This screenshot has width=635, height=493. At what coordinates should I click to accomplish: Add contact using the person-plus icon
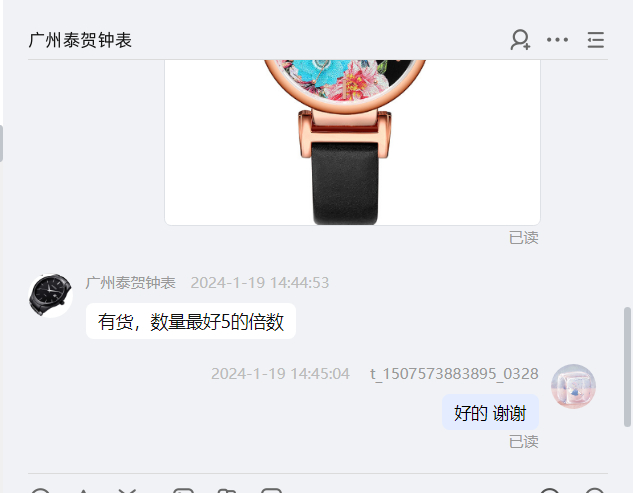[x=520, y=40]
